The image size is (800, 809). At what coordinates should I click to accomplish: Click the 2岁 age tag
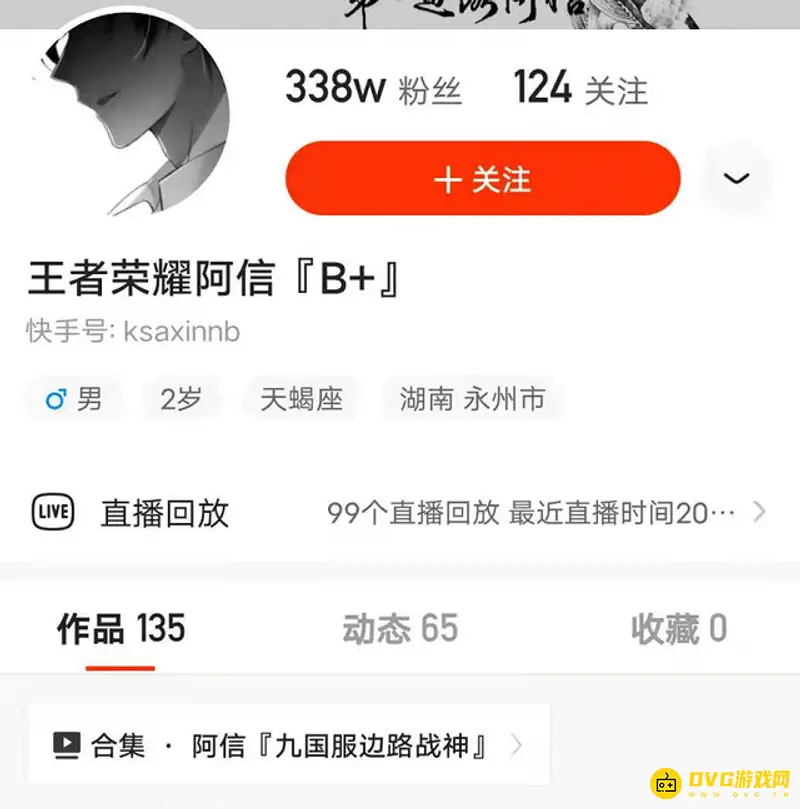point(182,399)
